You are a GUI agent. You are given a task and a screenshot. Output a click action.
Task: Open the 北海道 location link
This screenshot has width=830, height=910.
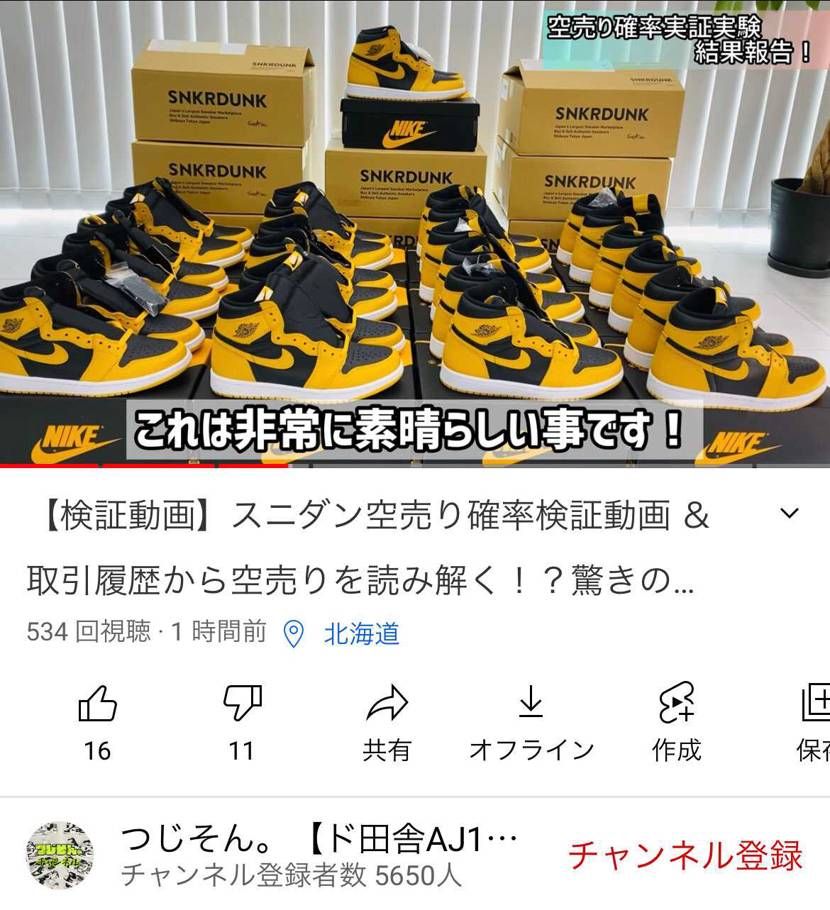(x=361, y=633)
